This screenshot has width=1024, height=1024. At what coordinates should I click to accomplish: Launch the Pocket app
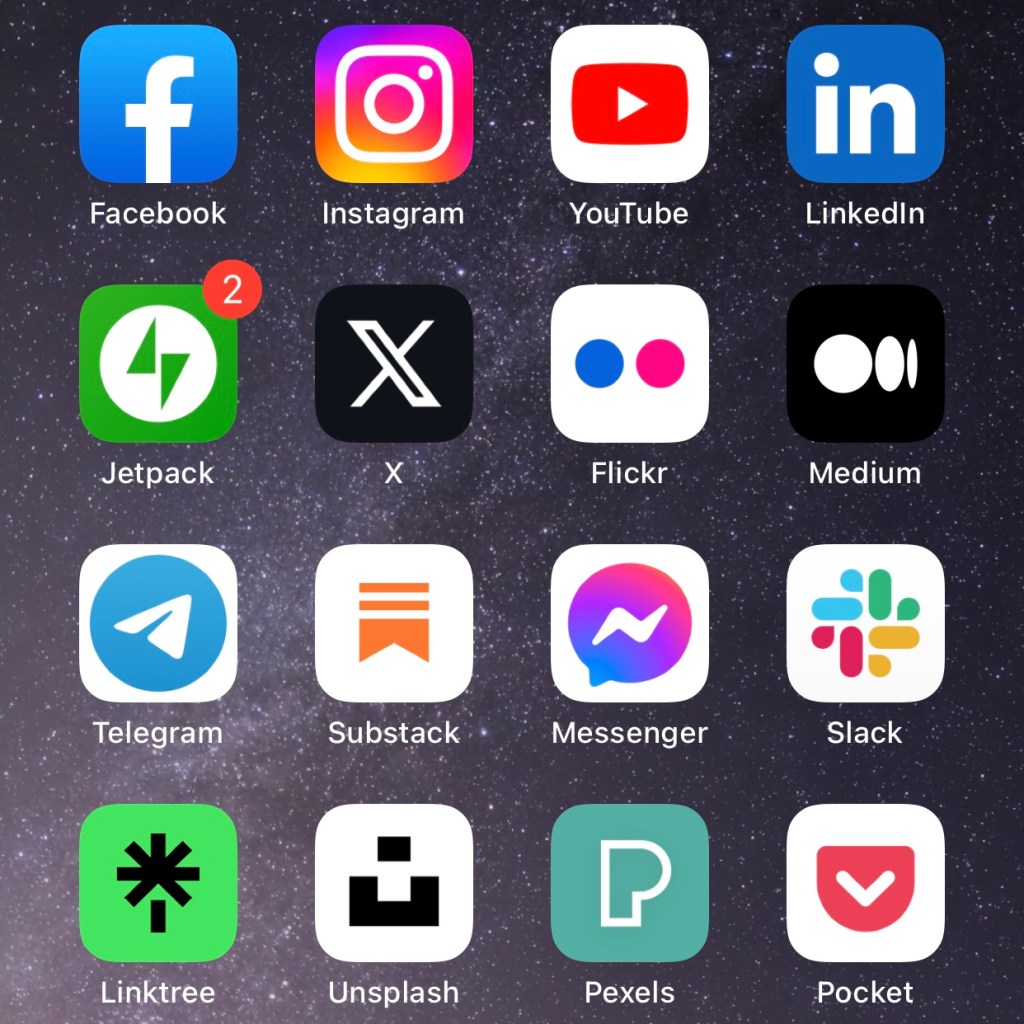[x=866, y=883]
